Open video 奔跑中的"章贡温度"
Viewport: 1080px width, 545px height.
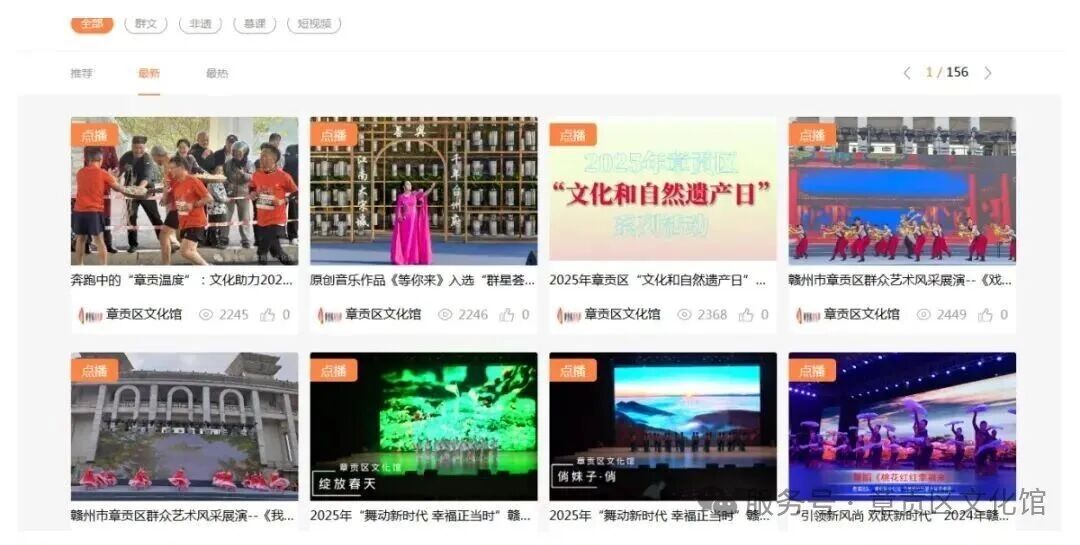(184, 190)
